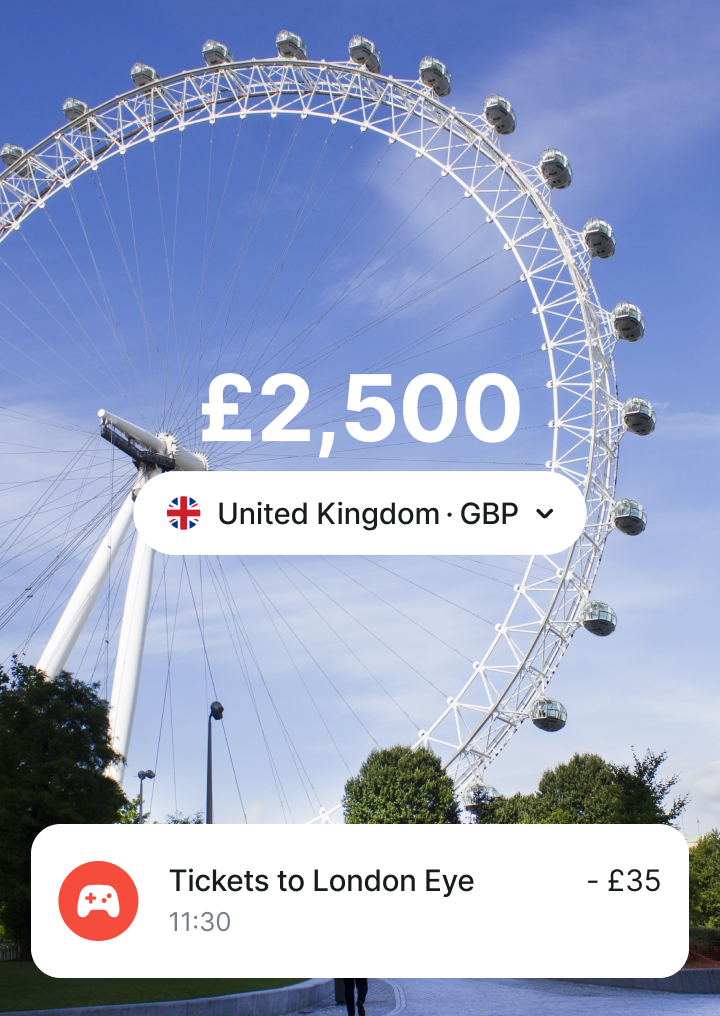The width and height of the screenshot is (720, 1016).
Task: Tap the Tickets to London Eye transaction
Action: pos(360,899)
